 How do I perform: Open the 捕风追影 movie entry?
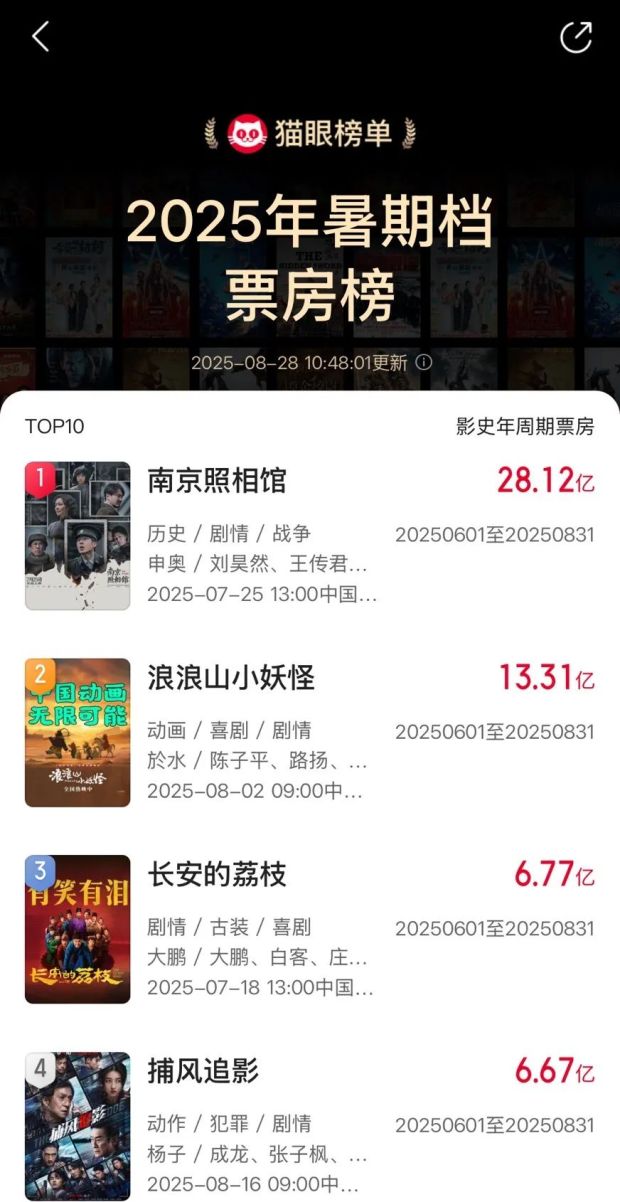(203, 1071)
